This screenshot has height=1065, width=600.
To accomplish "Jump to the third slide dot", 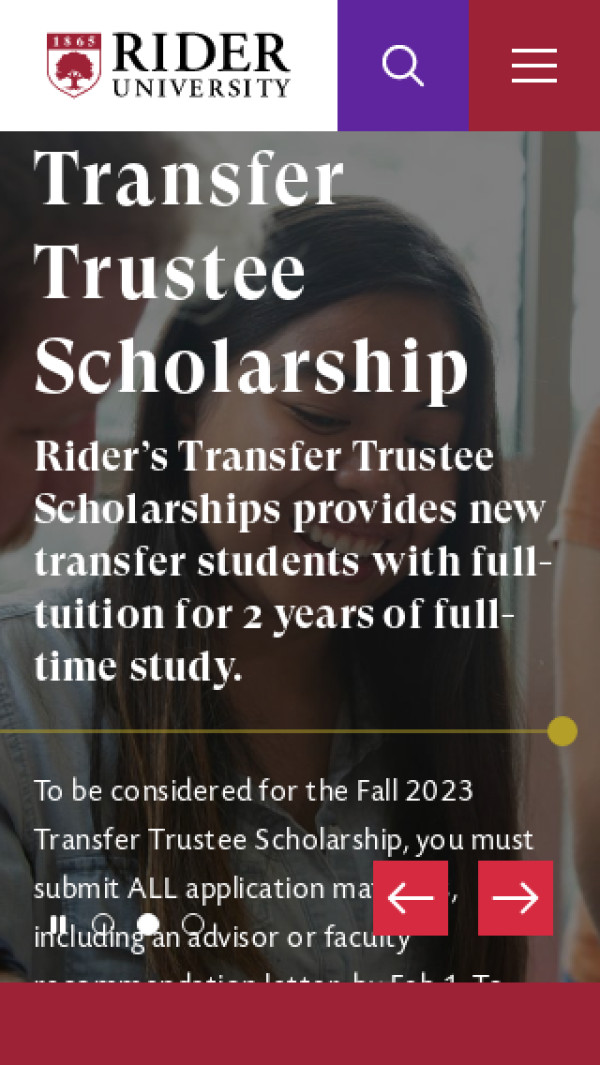I will tap(193, 924).
